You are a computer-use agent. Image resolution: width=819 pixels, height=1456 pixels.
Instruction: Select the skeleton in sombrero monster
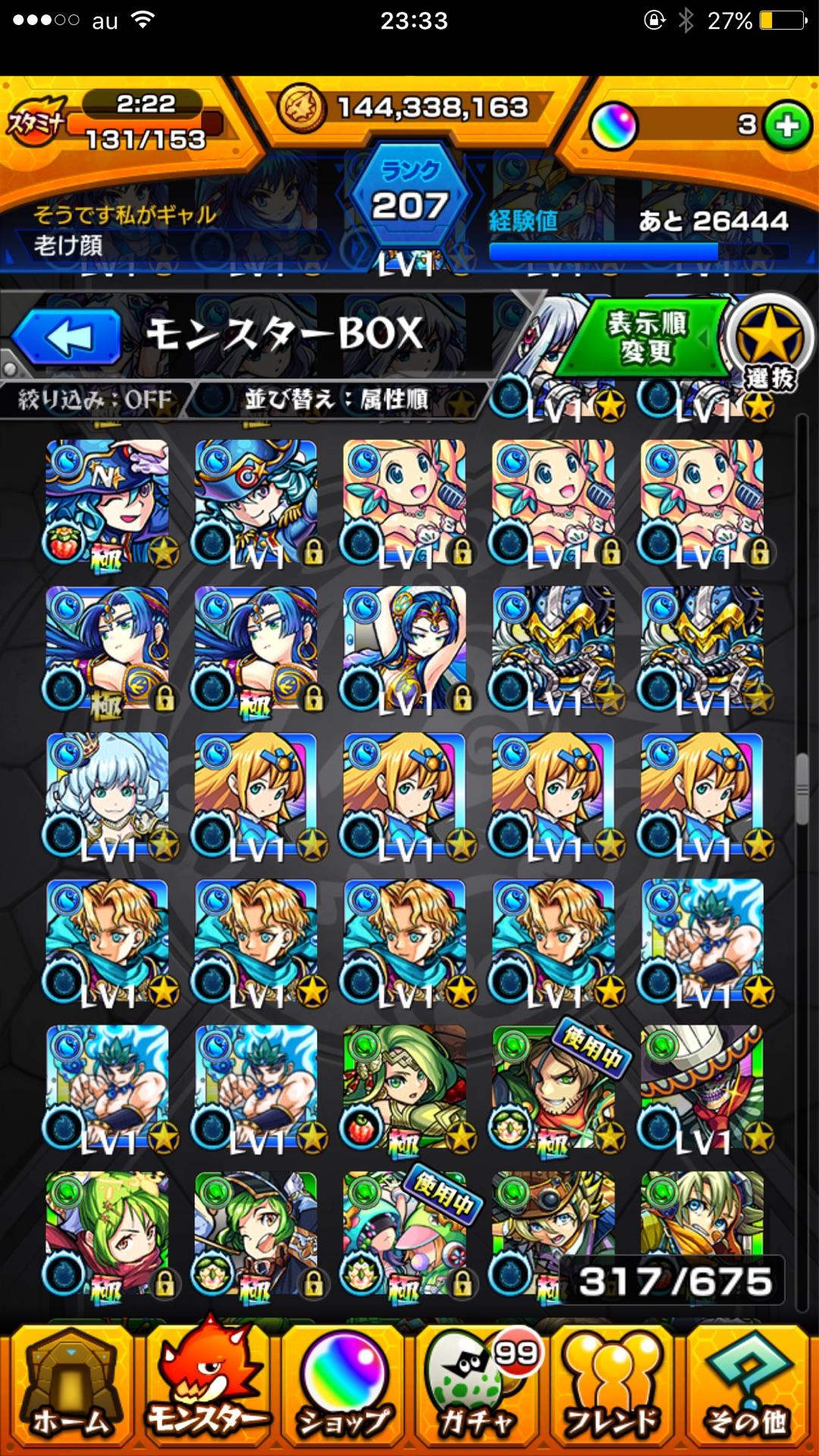pyautogui.click(x=702, y=1086)
